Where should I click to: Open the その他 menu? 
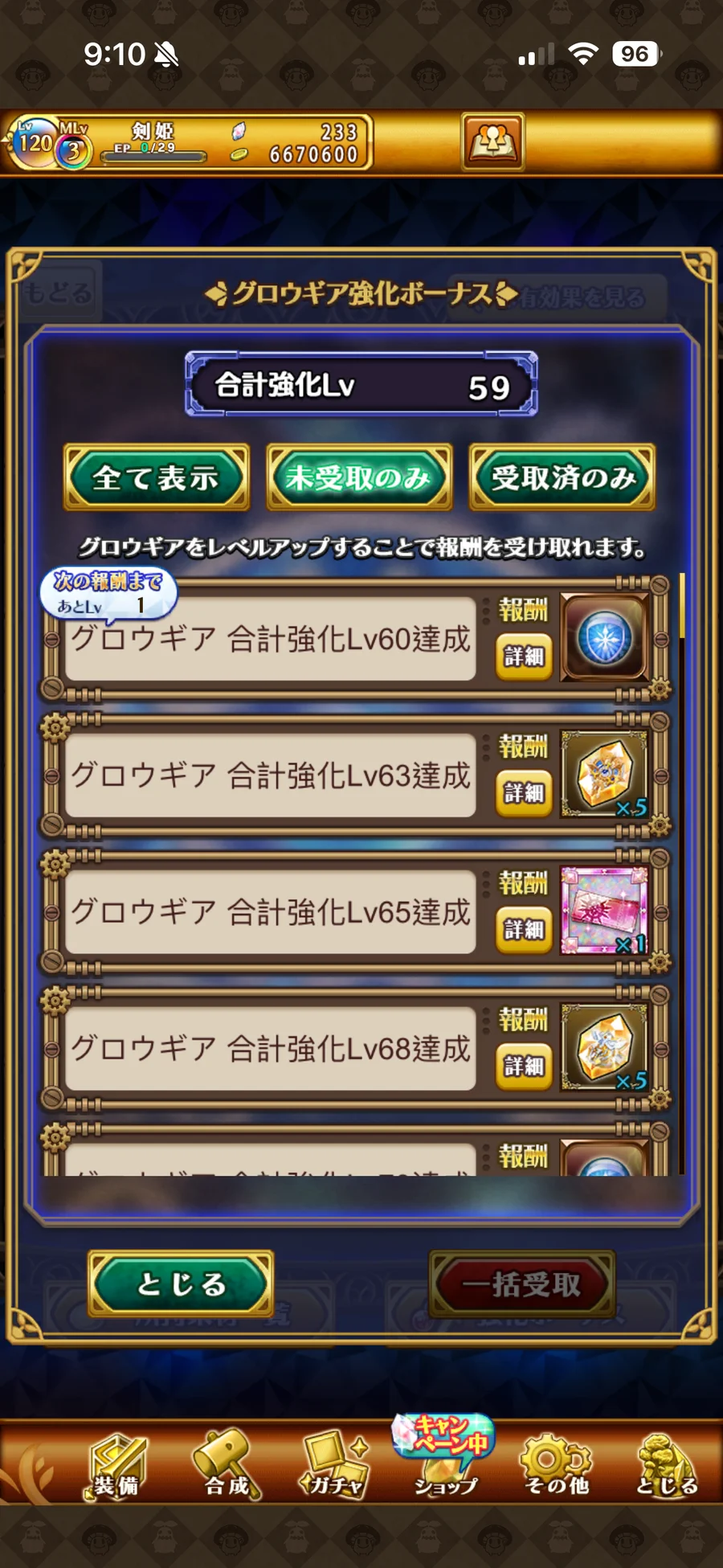[556, 1467]
